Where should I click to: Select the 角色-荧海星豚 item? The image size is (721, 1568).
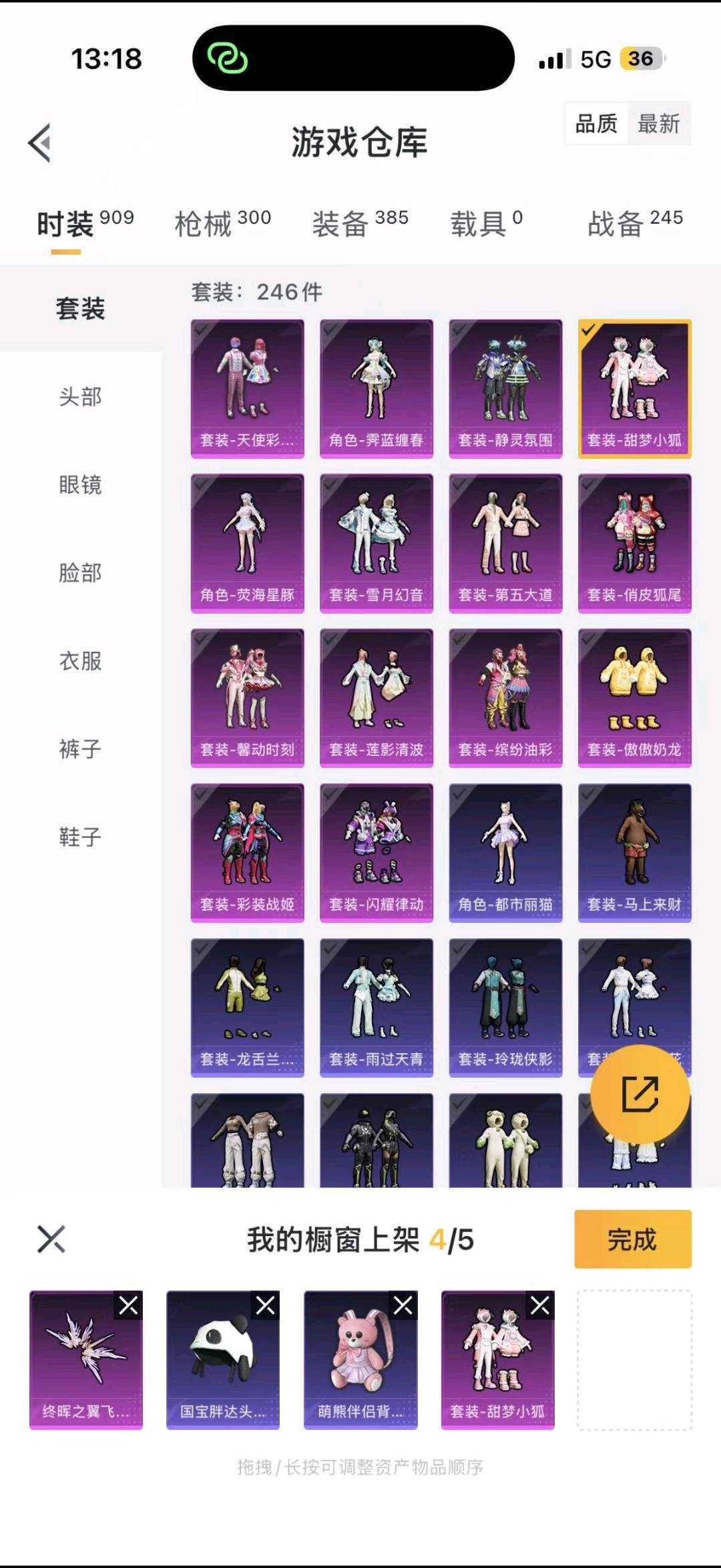click(x=247, y=543)
